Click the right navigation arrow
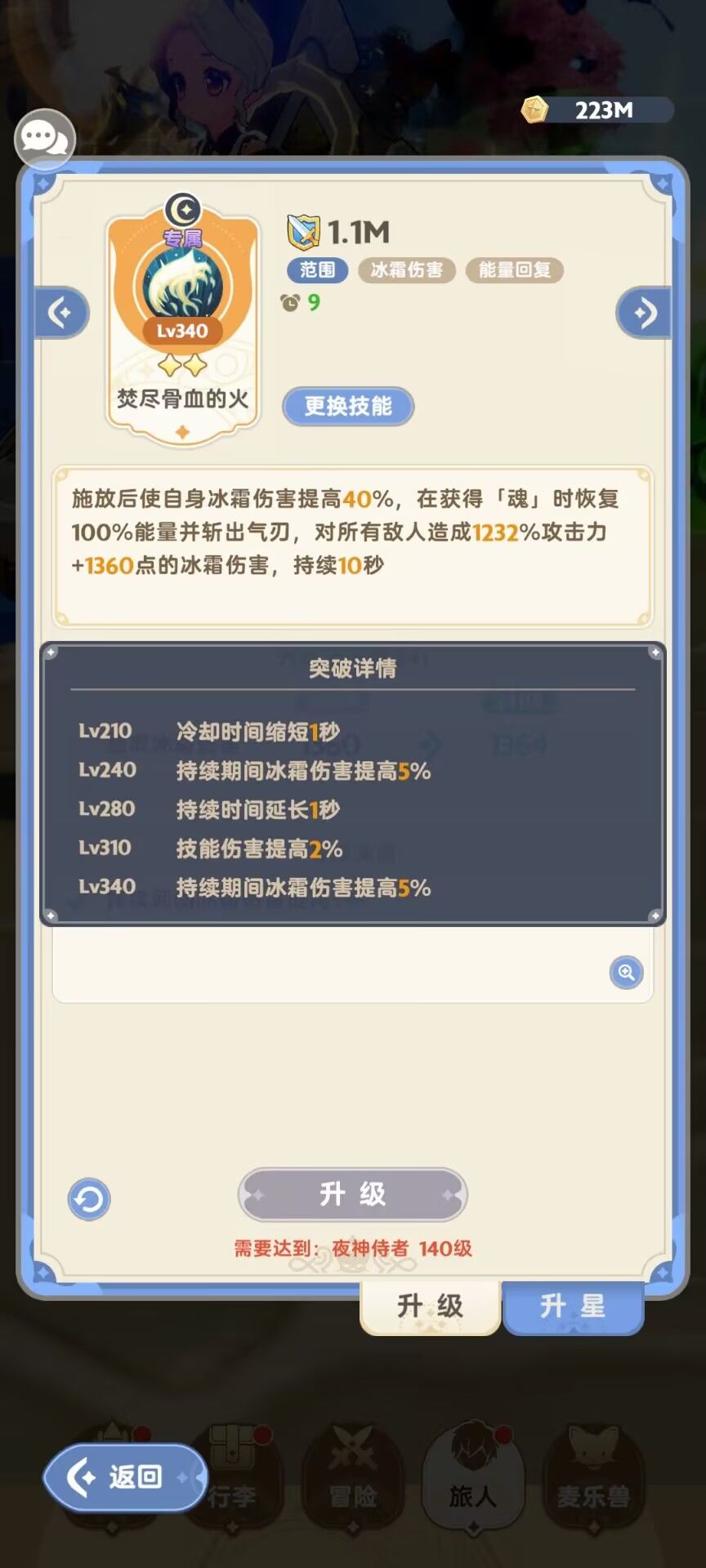Image resolution: width=706 pixels, height=1568 pixels. point(645,313)
